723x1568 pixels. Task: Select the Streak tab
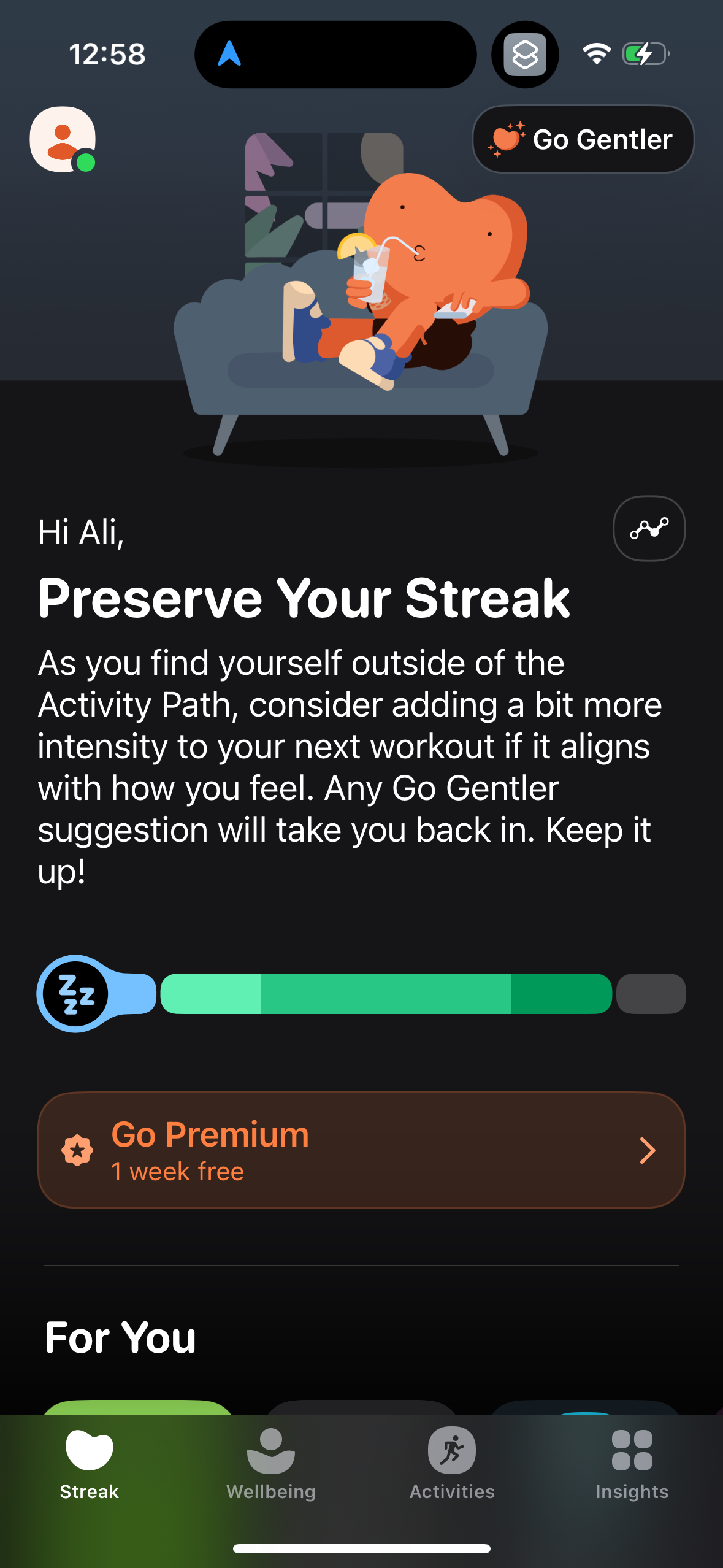[90, 1463]
